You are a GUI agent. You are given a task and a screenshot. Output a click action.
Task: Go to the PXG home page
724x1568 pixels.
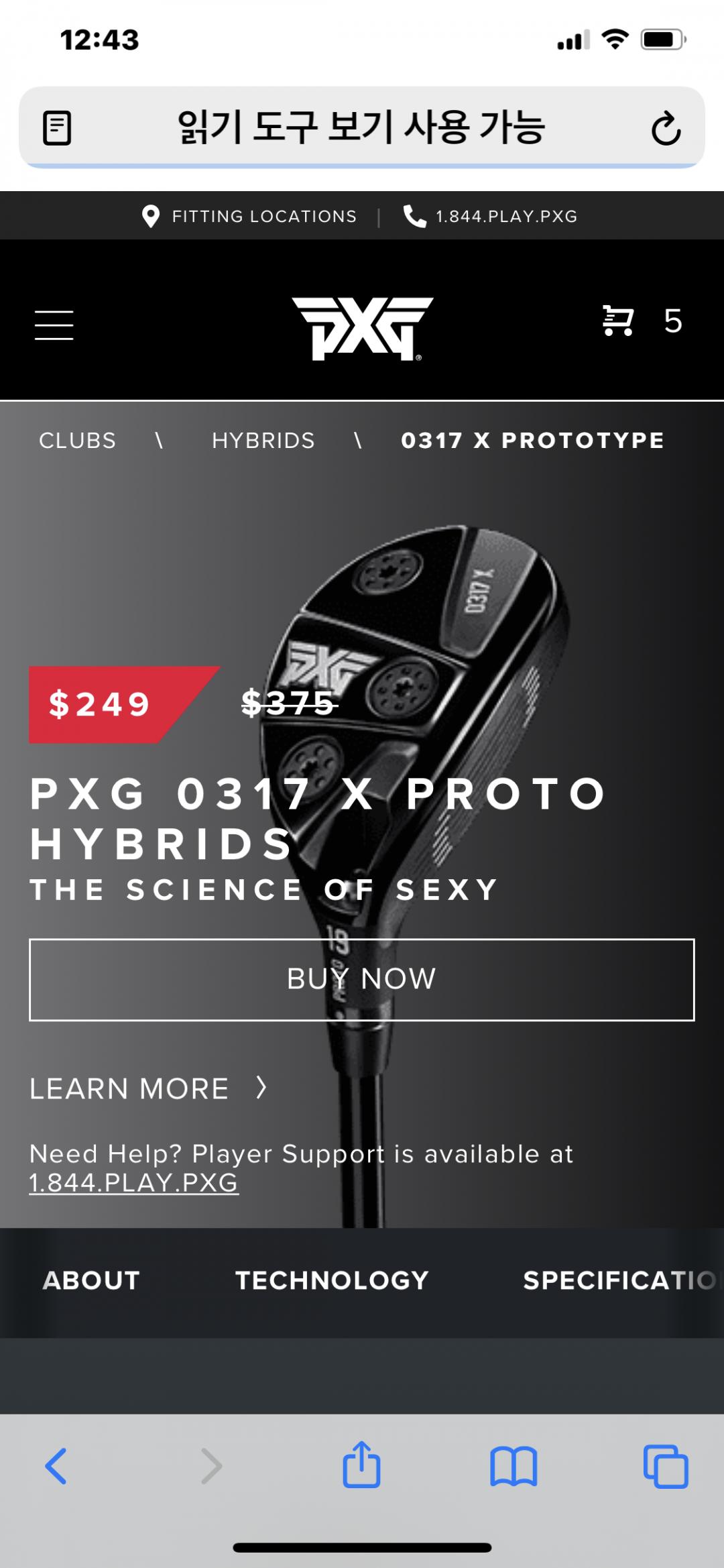point(362,329)
